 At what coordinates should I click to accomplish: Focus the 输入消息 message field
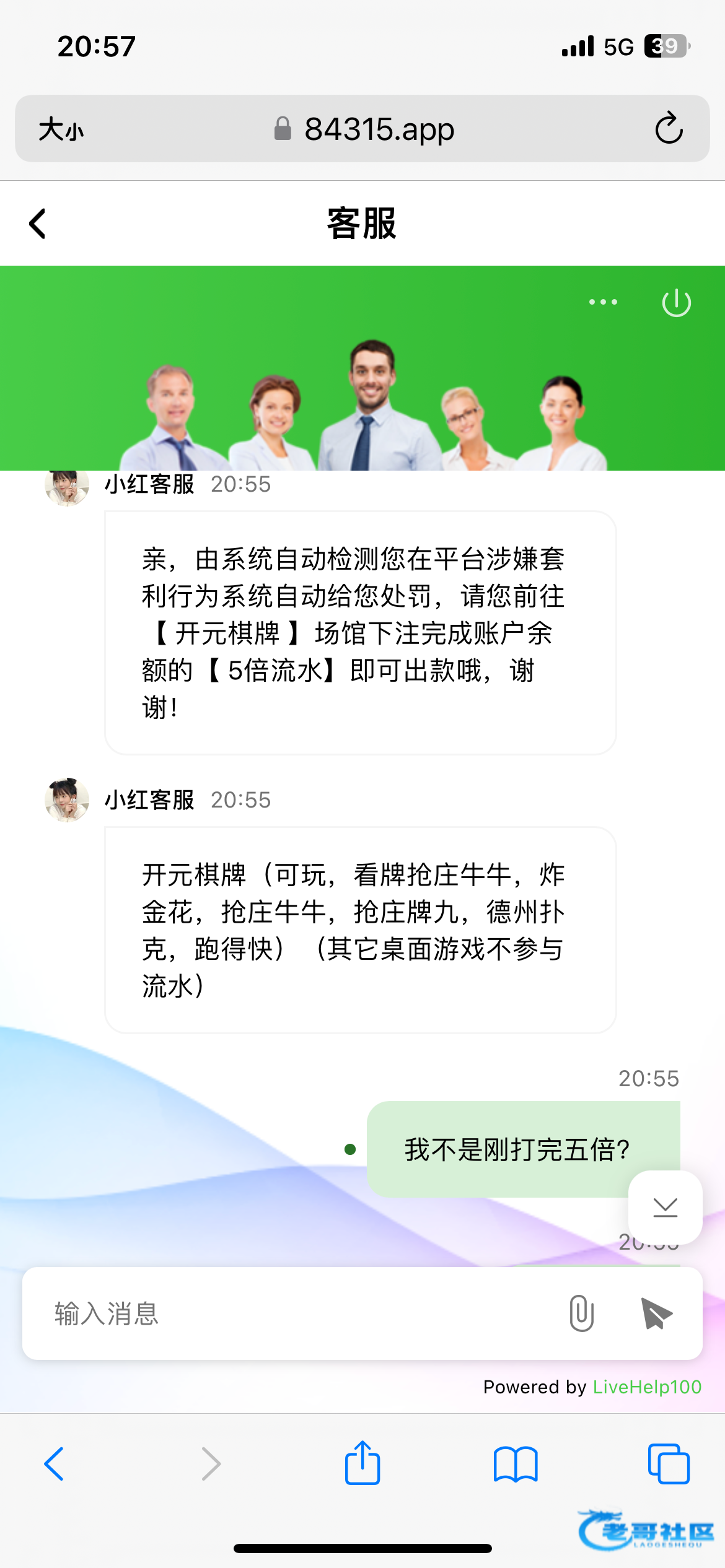(x=297, y=1313)
